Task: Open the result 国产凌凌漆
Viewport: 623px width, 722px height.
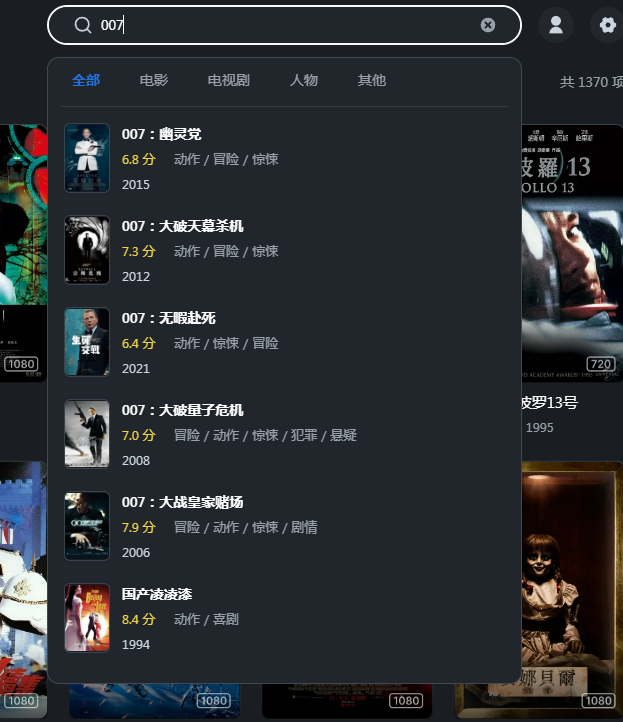Action: pos(157,594)
